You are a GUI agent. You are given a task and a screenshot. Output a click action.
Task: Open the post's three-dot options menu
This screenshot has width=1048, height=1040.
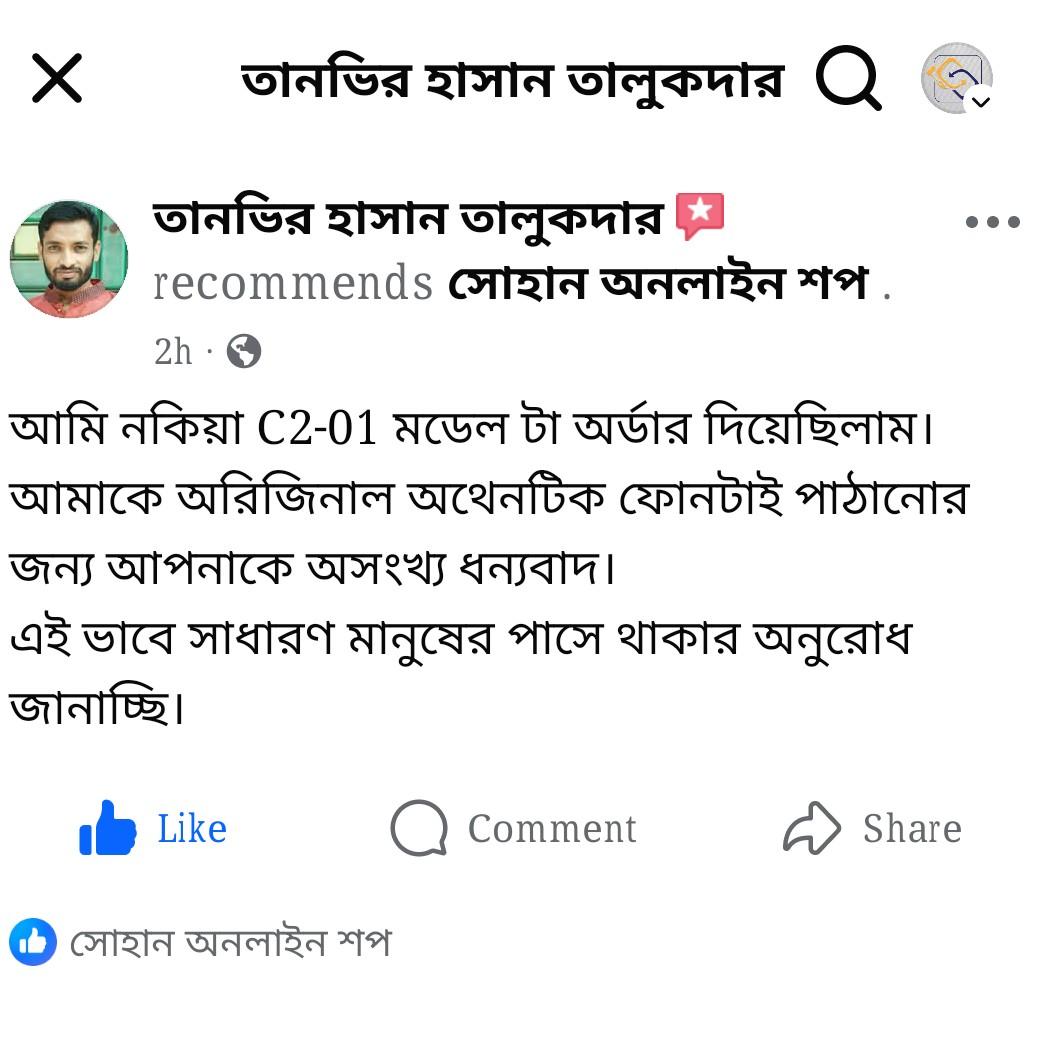[992, 222]
